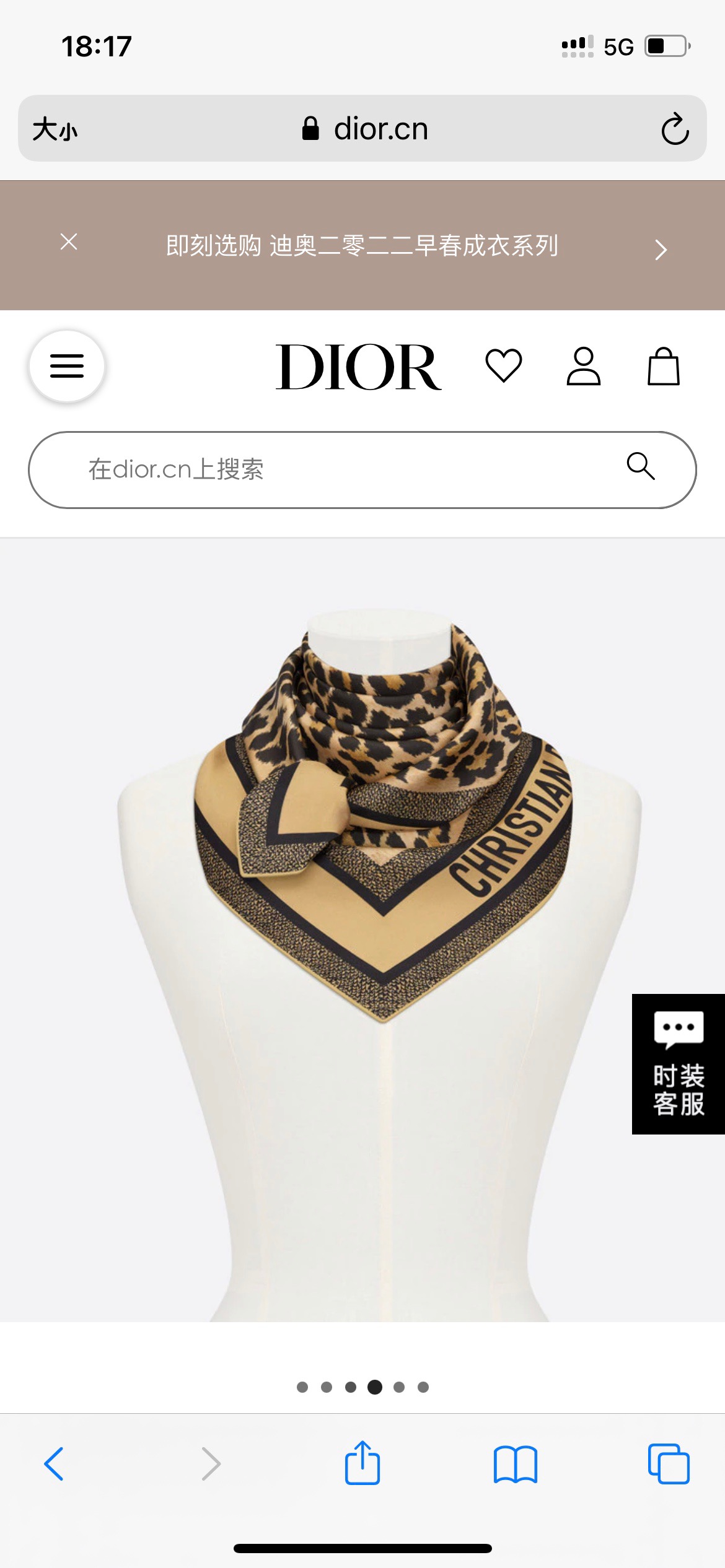This screenshot has height=1568, width=725.
Task: Open Safari bookmarks
Action: point(515,1464)
